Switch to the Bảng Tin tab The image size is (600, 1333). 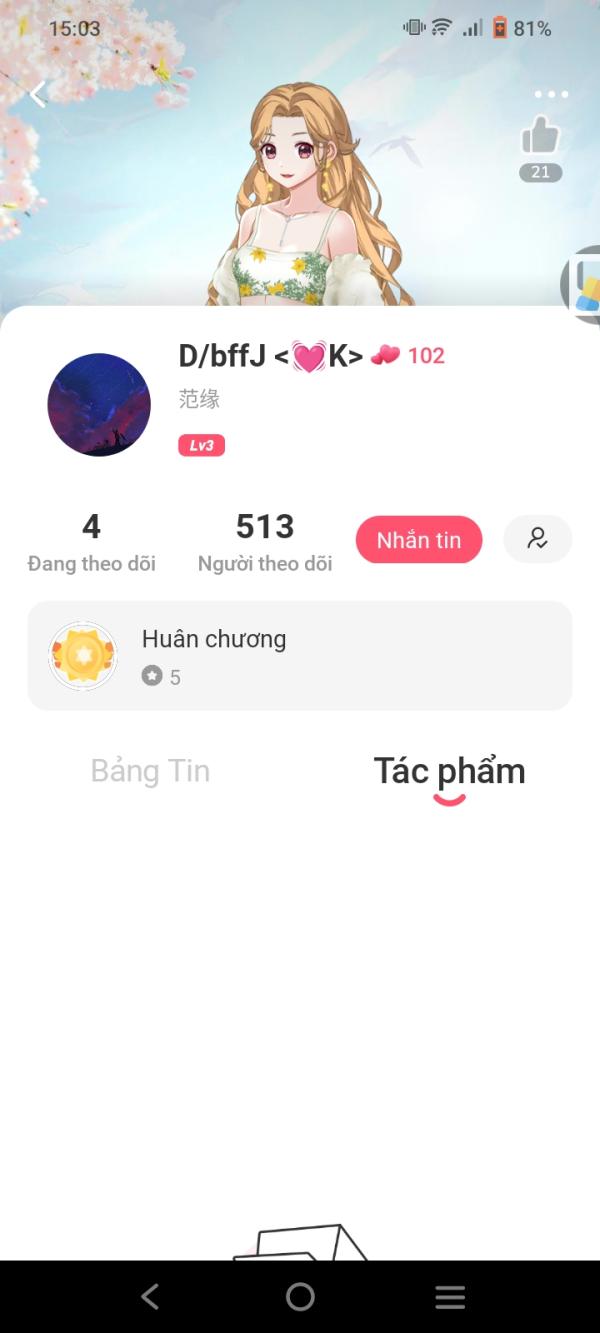150,771
